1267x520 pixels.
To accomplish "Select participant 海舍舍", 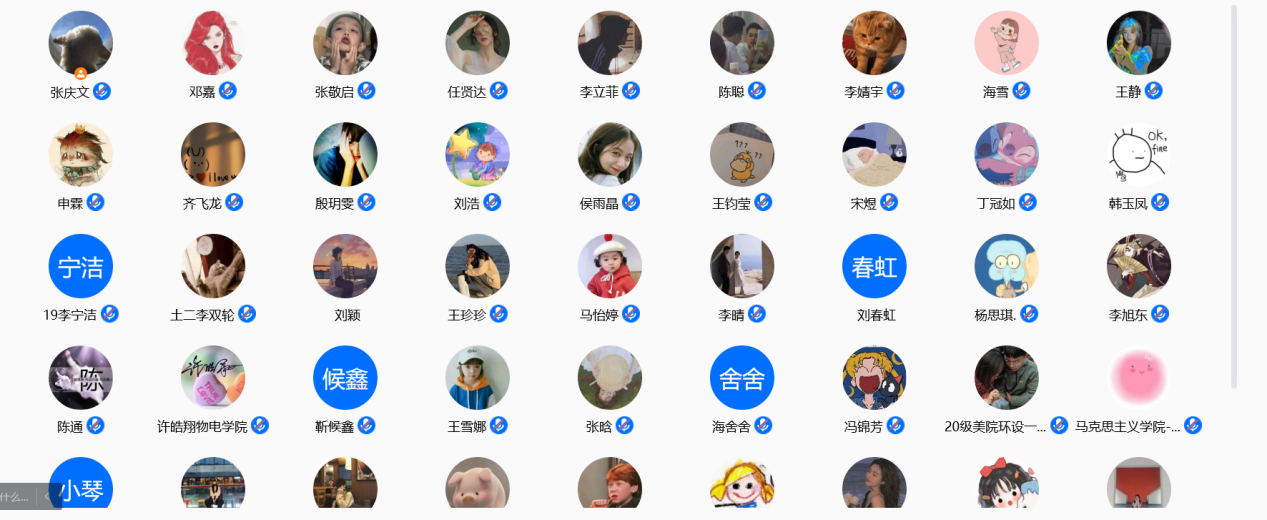I will 742,378.
